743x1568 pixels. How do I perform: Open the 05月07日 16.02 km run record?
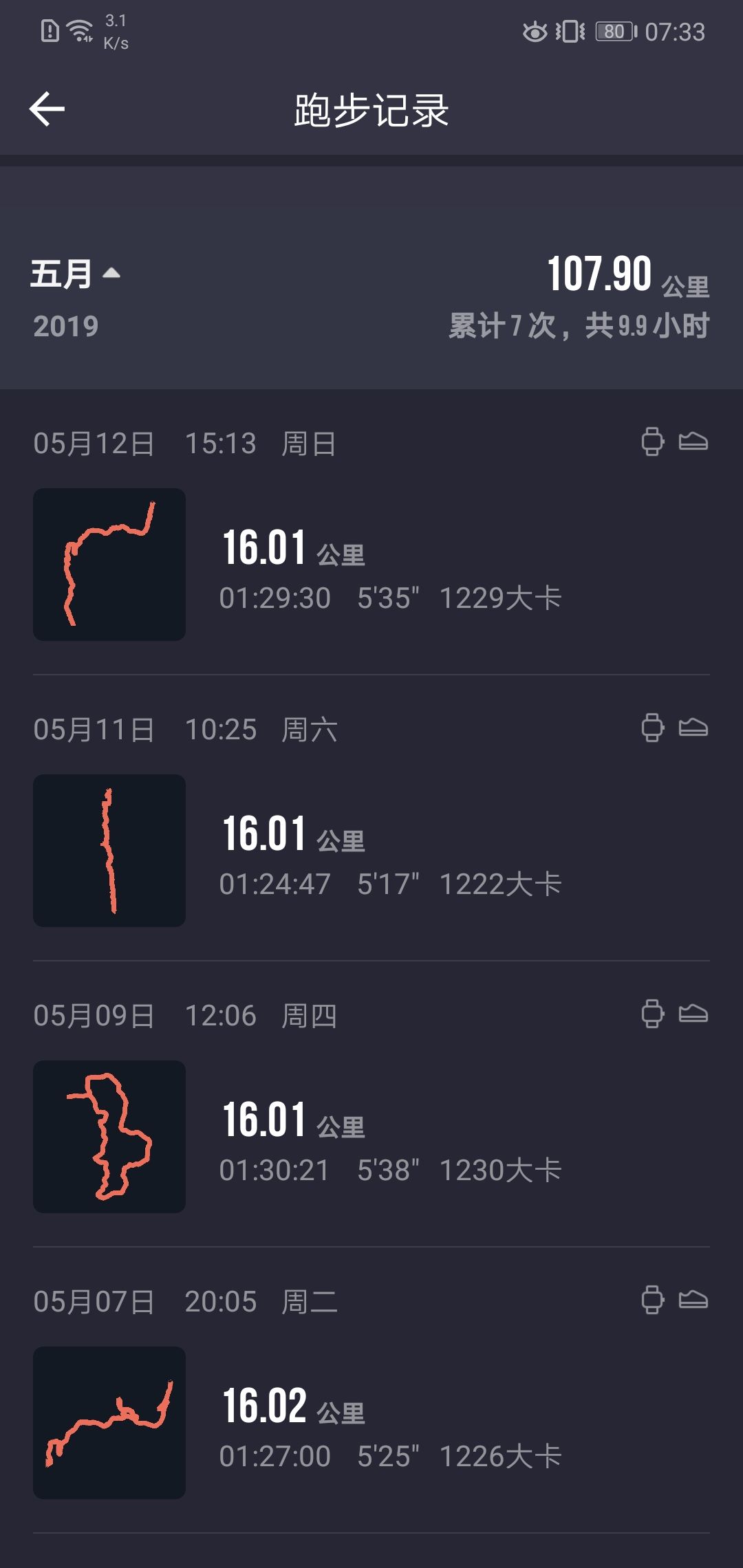point(371,1391)
